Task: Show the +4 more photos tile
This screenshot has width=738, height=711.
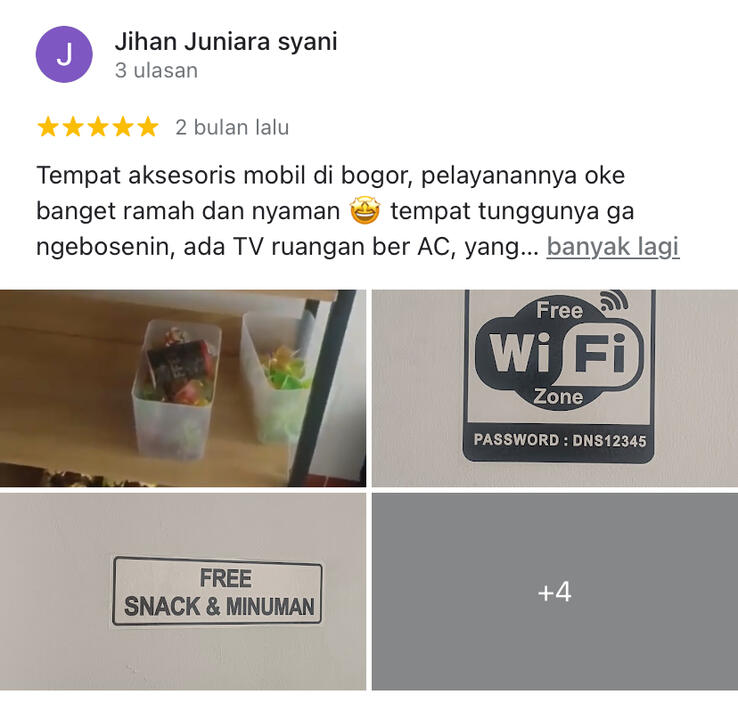Action: click(555, 591)
